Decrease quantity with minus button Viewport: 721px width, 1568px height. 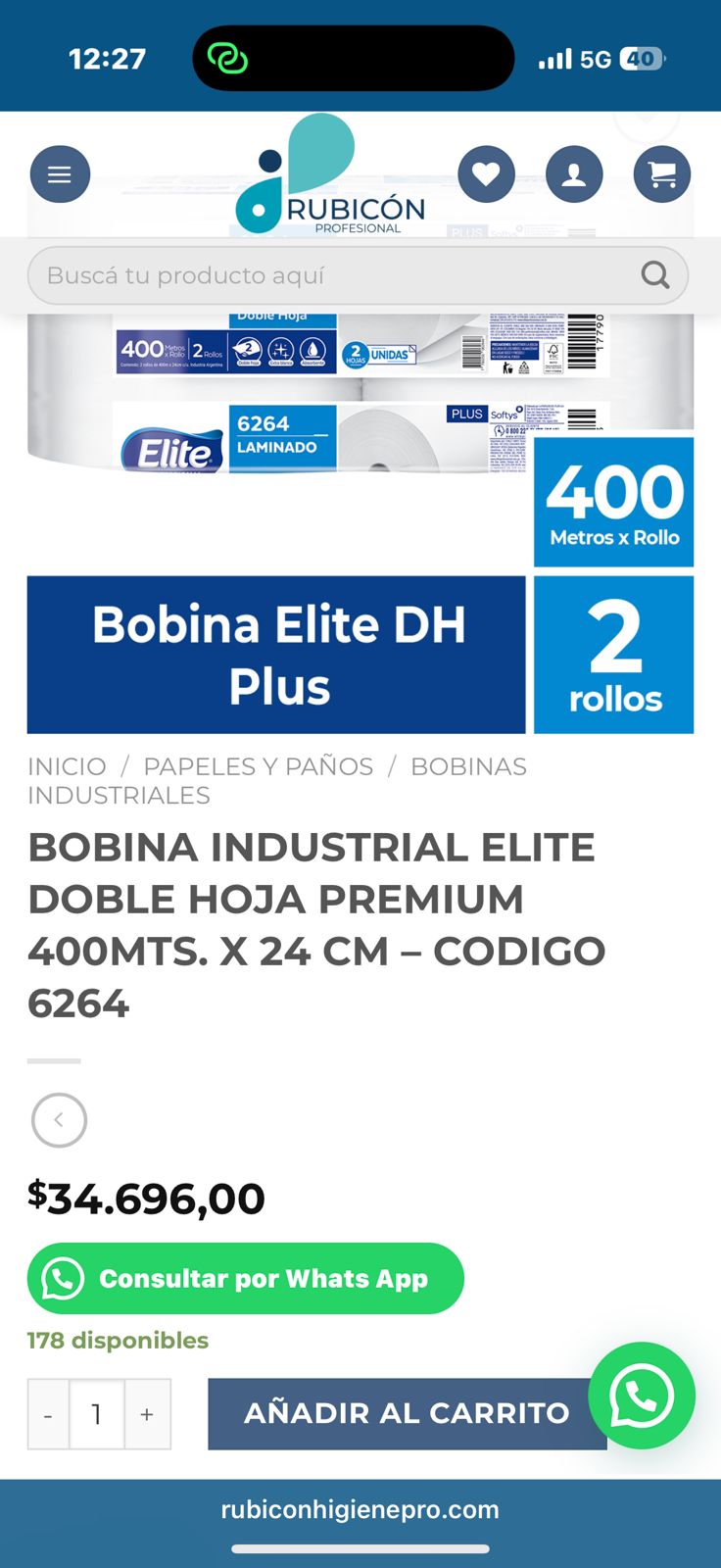coord(48,1414)
